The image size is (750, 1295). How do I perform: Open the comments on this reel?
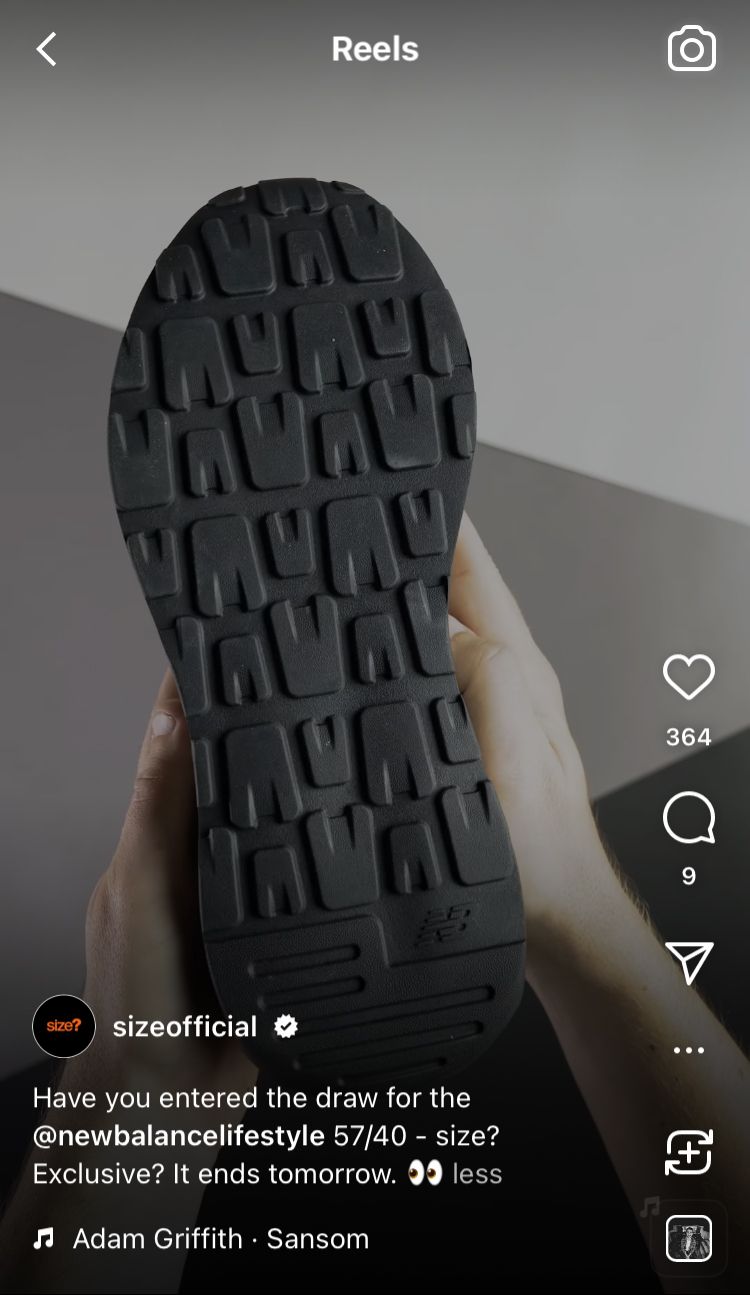[688, 819]
